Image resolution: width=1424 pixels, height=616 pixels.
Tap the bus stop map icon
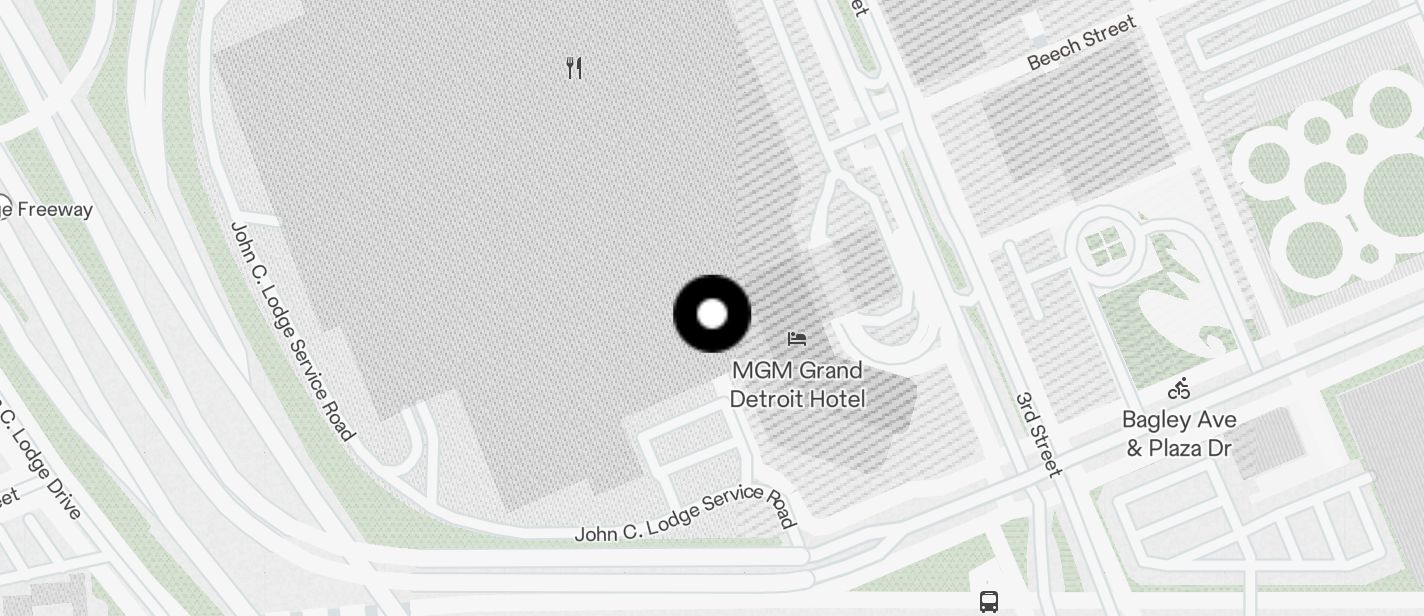click(989, 601)
